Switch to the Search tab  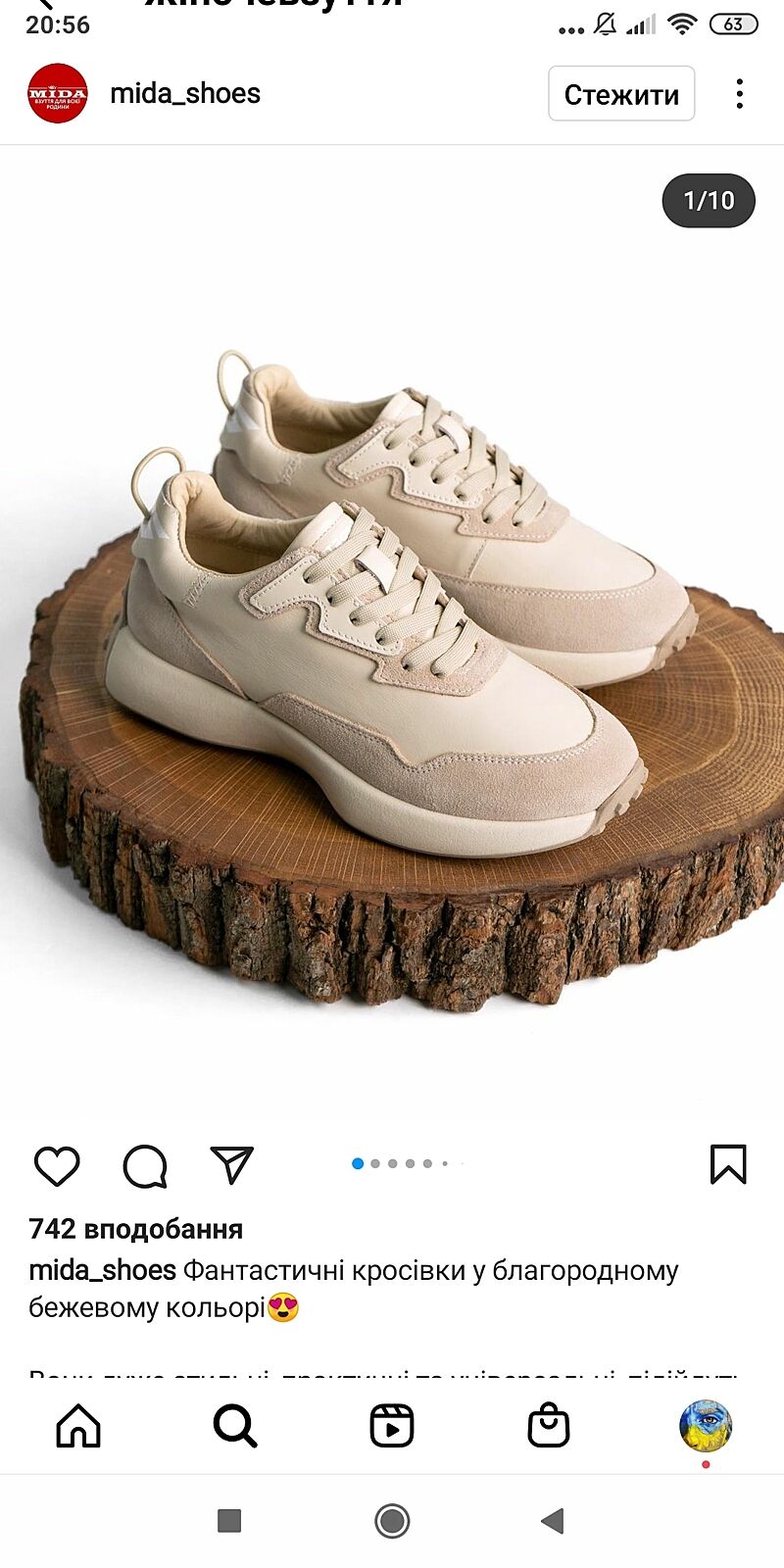[x=235, y=1426]
